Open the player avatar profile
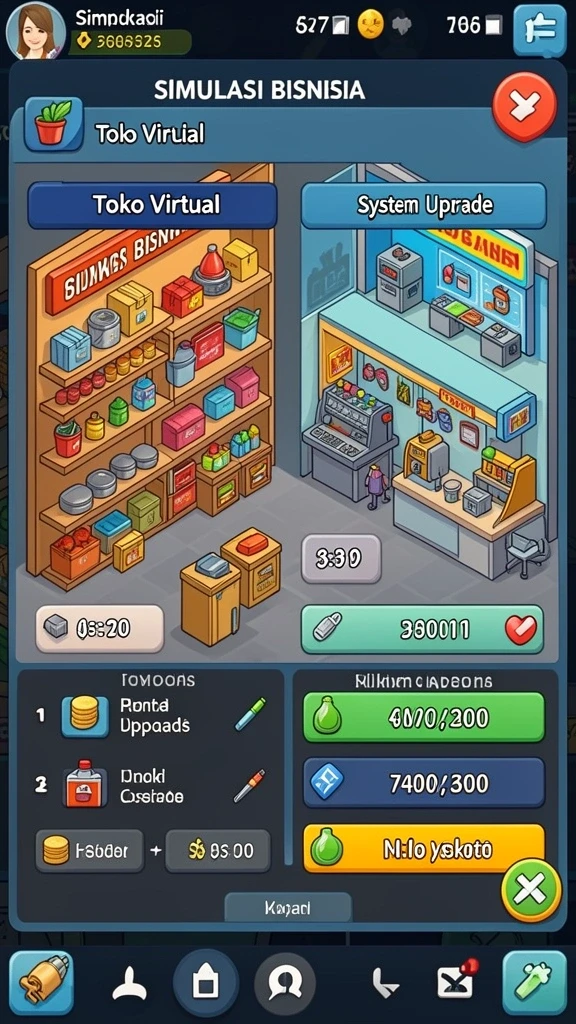 35,30
